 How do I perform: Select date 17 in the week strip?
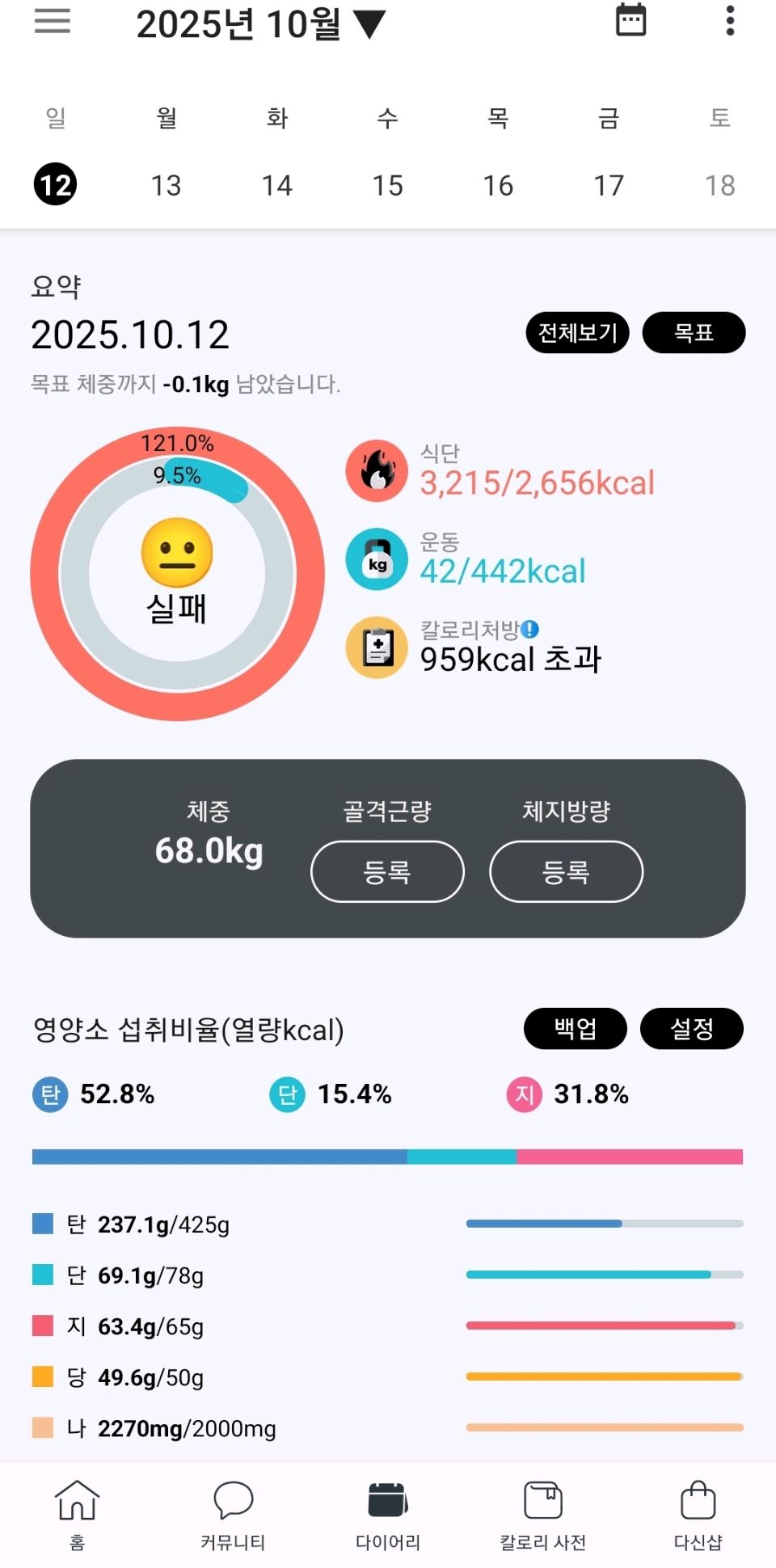609,185
